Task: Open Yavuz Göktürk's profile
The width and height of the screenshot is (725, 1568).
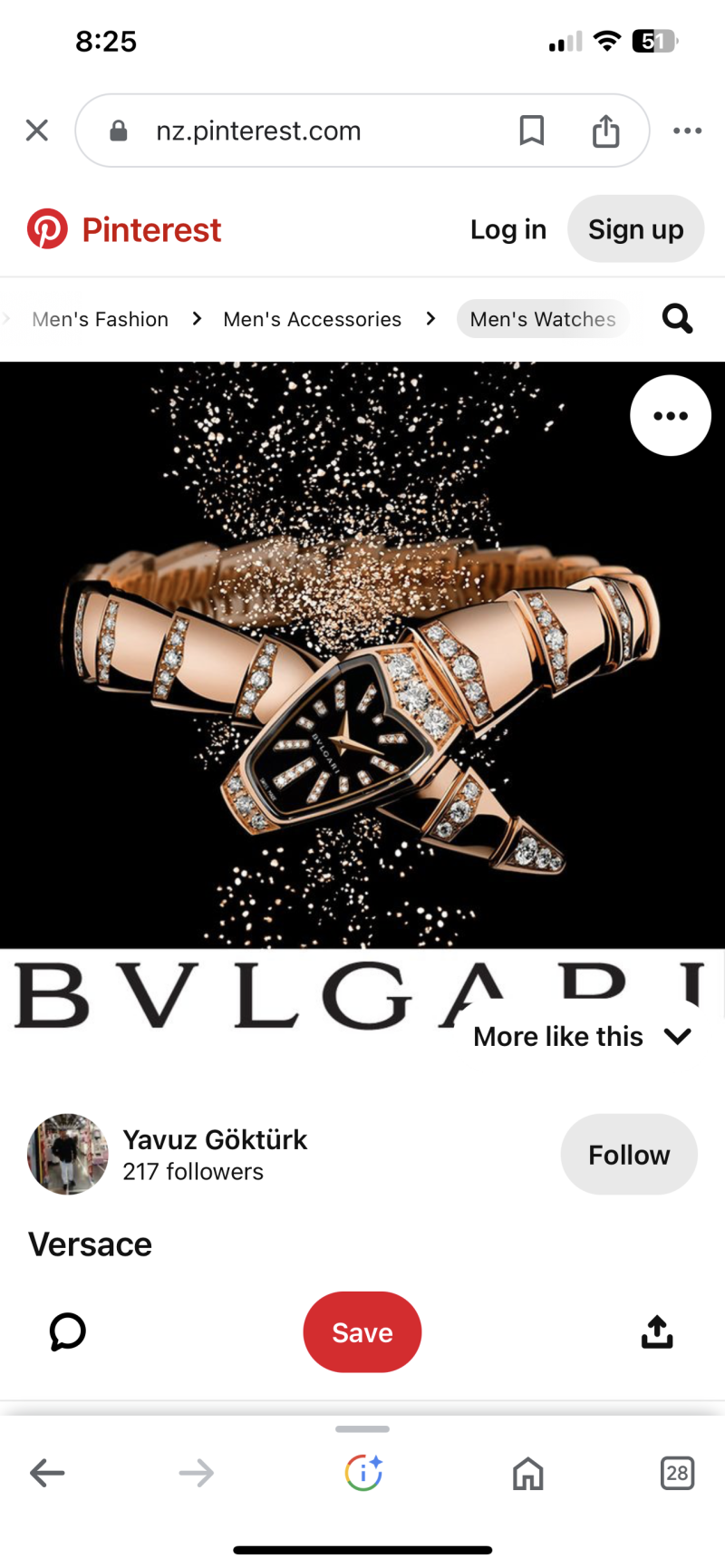Action: [x=214, y=1140]
